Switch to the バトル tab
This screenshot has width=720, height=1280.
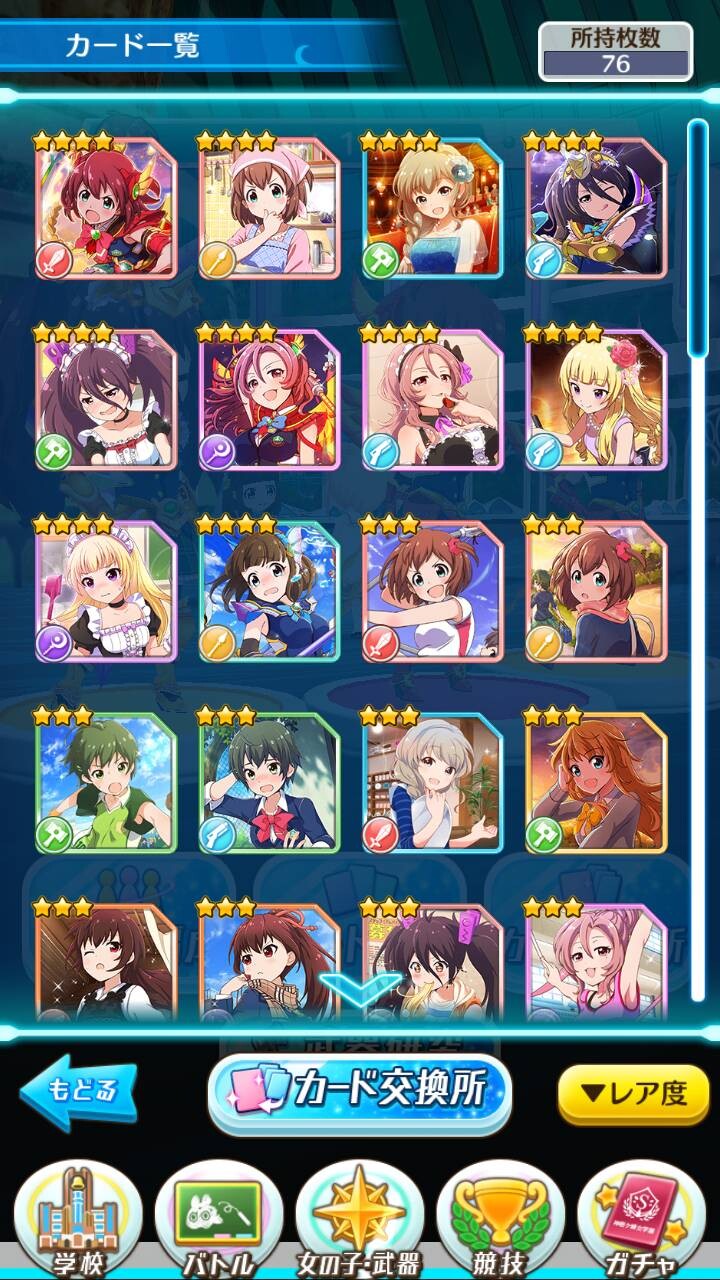[216, 1220]
